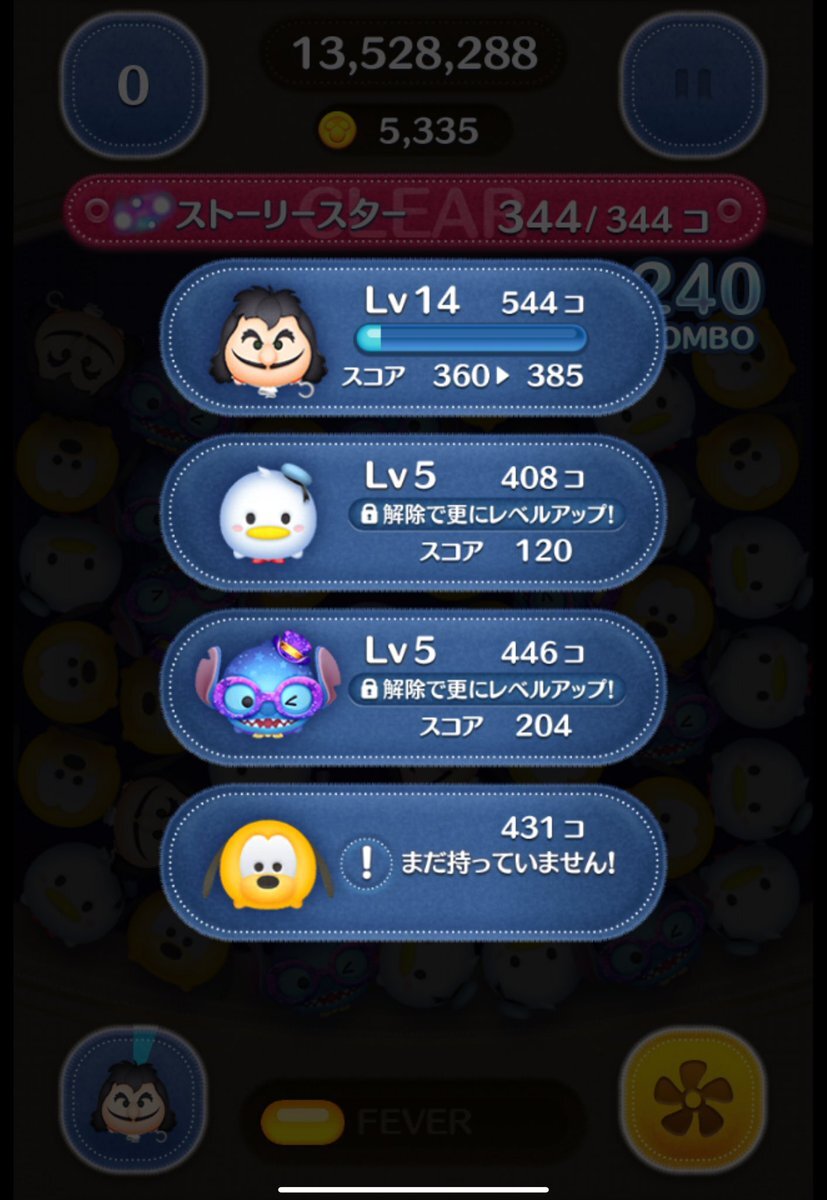Screen dimensions: 827x1200
Task: Pause the game
Action: 692,86
